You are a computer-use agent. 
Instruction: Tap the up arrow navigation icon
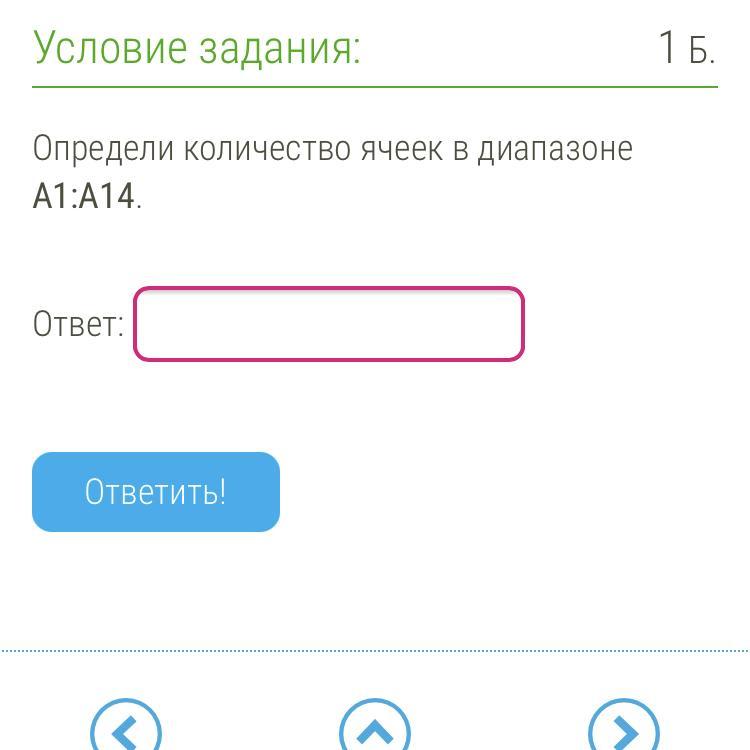pos(375,726)
